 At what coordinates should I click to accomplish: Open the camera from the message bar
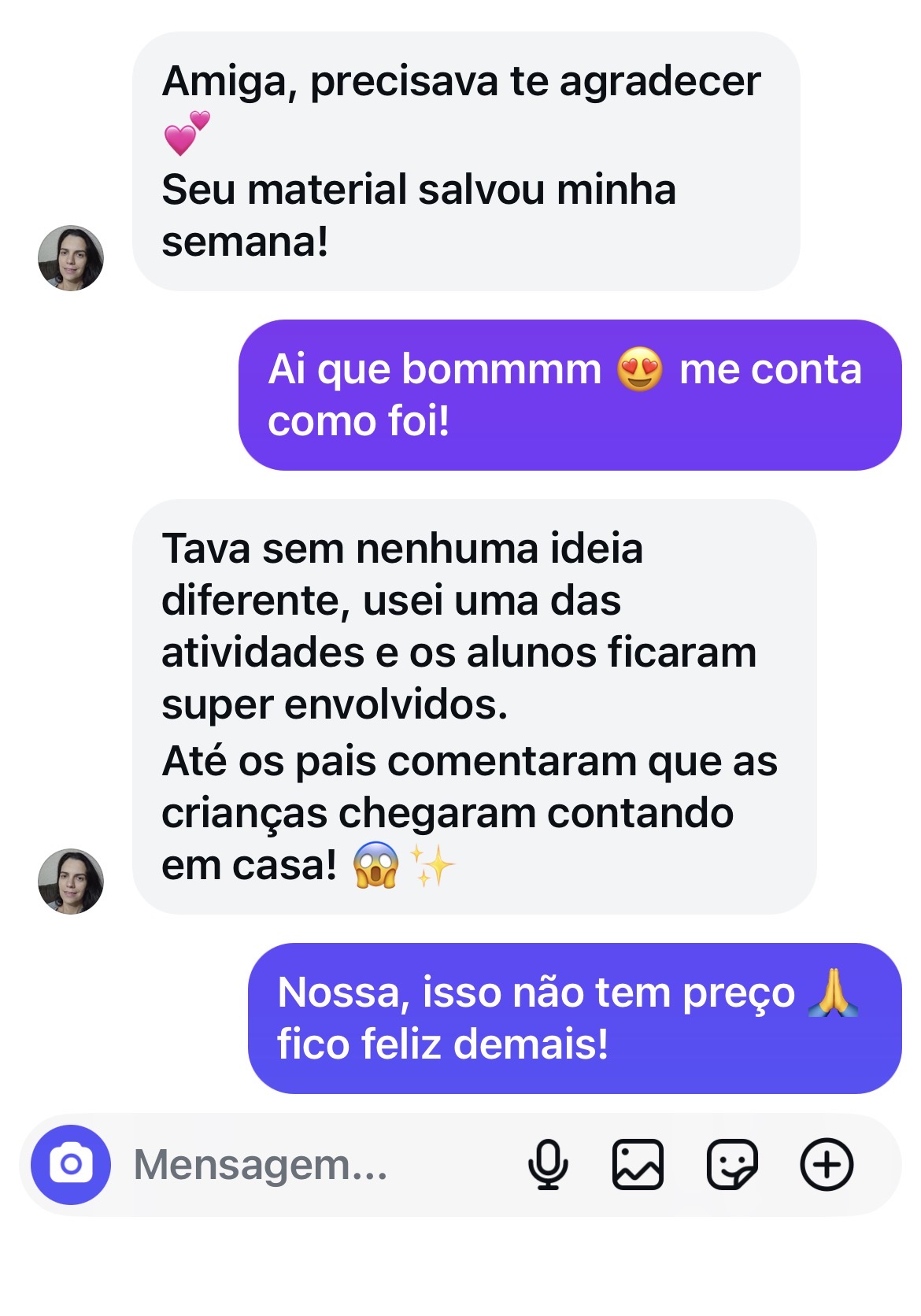point(71,1164)
